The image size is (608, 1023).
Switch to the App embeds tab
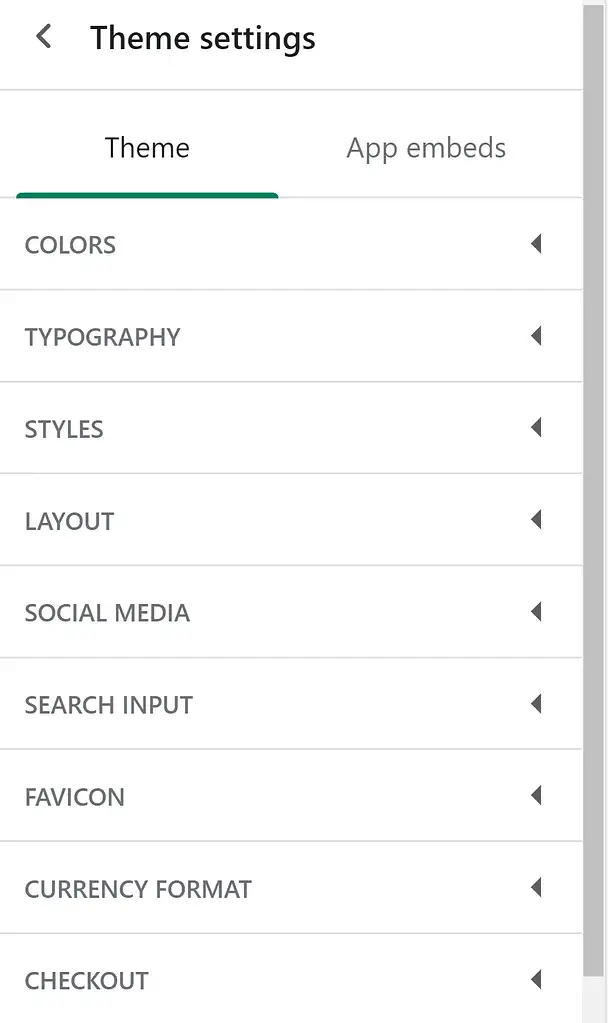(426, 149)
